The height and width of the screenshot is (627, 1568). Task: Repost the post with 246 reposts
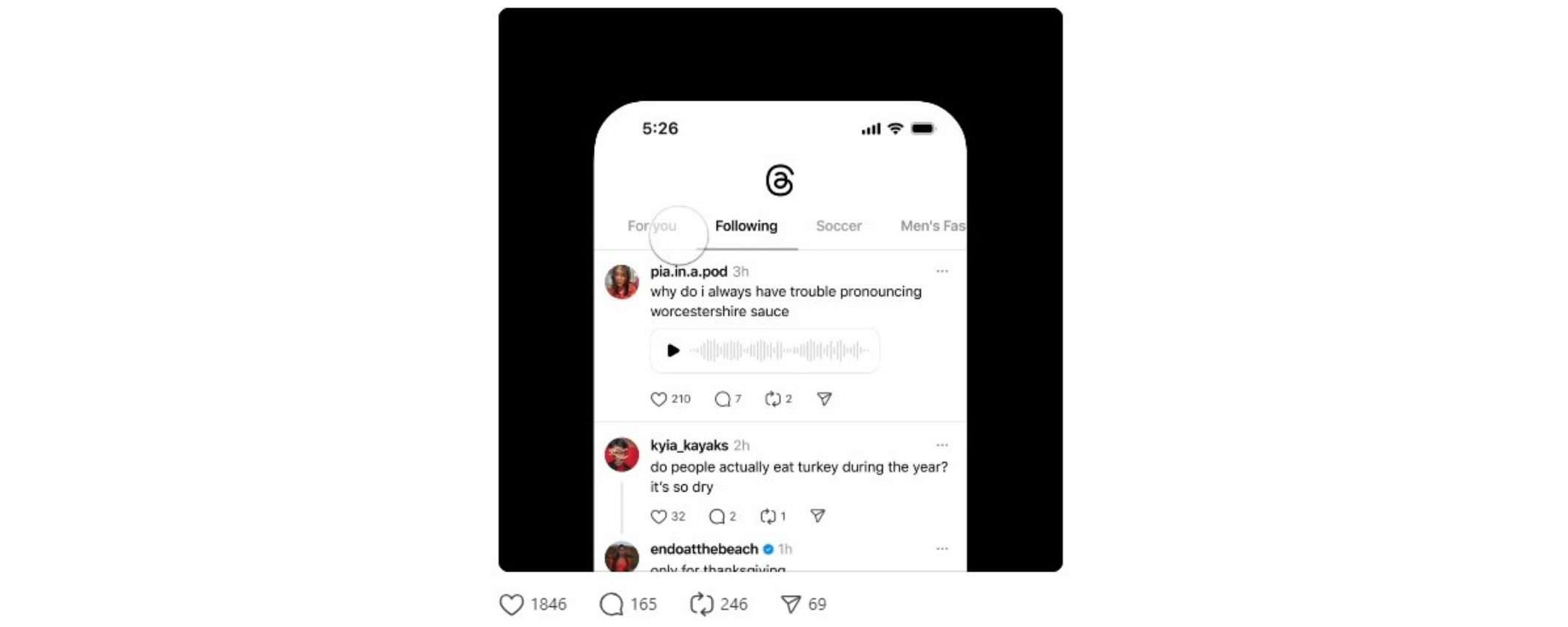[701, 604]
